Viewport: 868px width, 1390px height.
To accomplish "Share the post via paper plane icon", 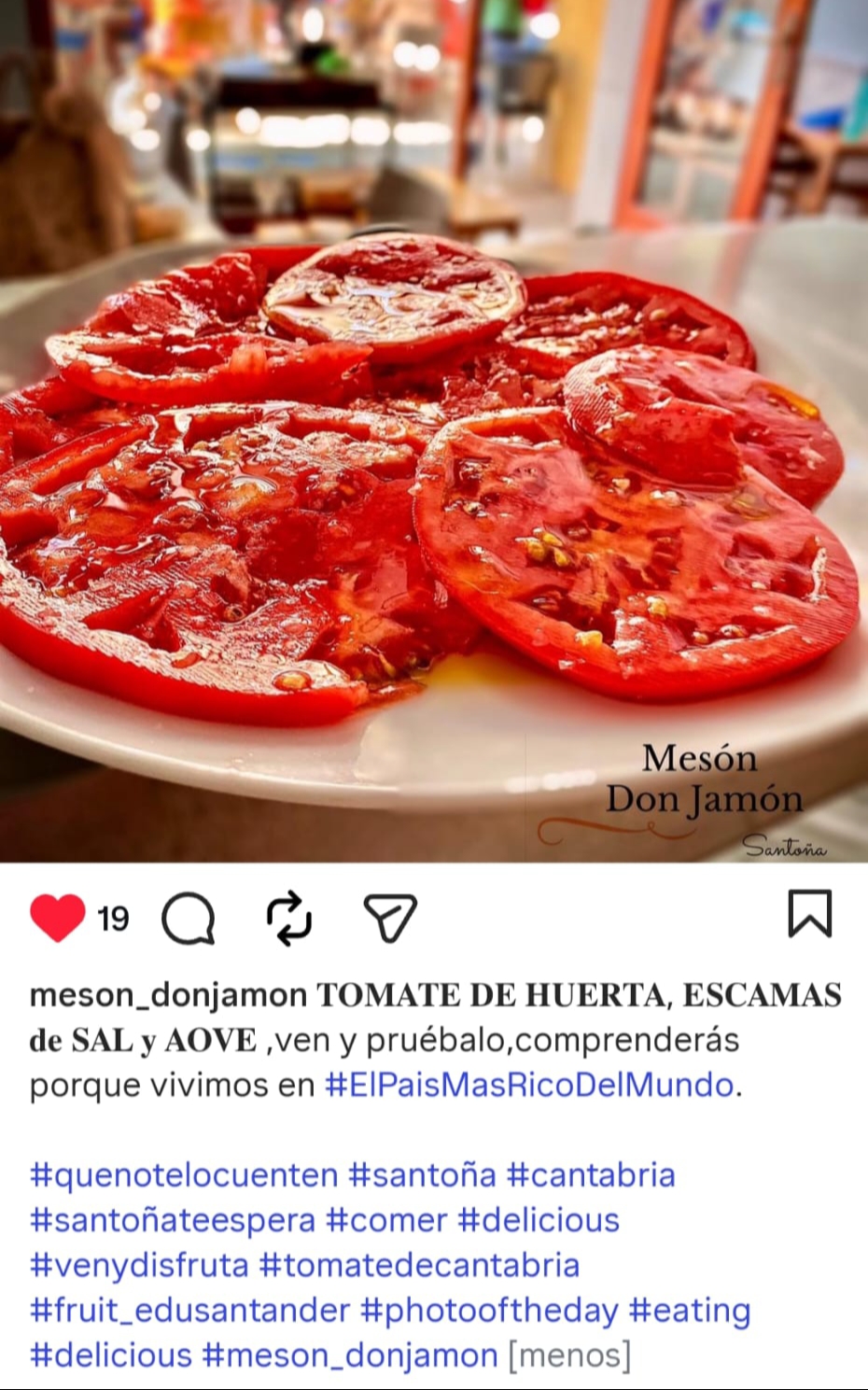I will click(388, 919).
